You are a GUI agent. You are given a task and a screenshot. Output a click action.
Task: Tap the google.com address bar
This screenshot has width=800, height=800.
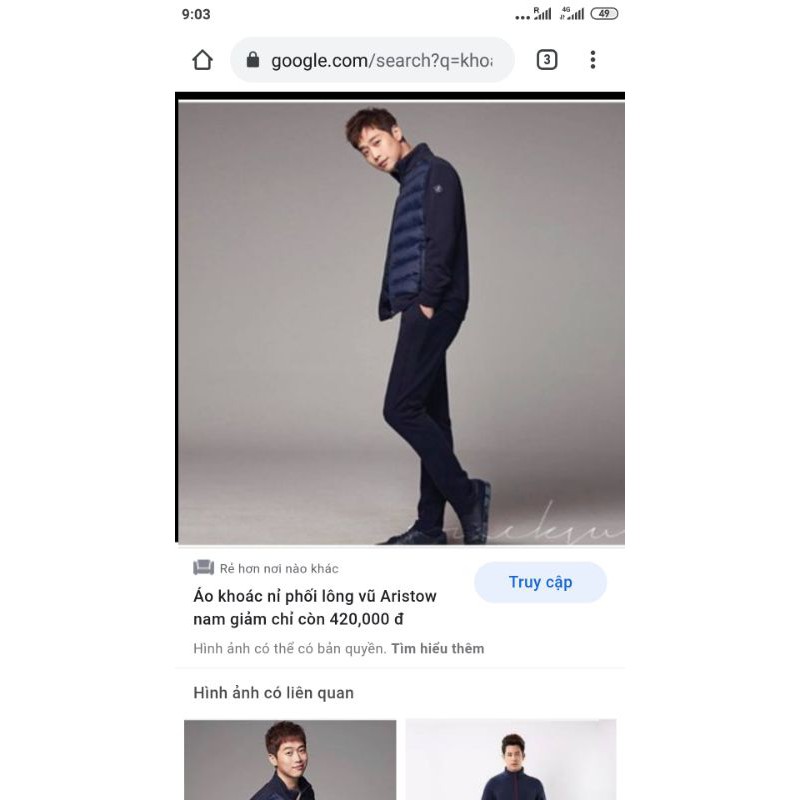coord(380,61)
